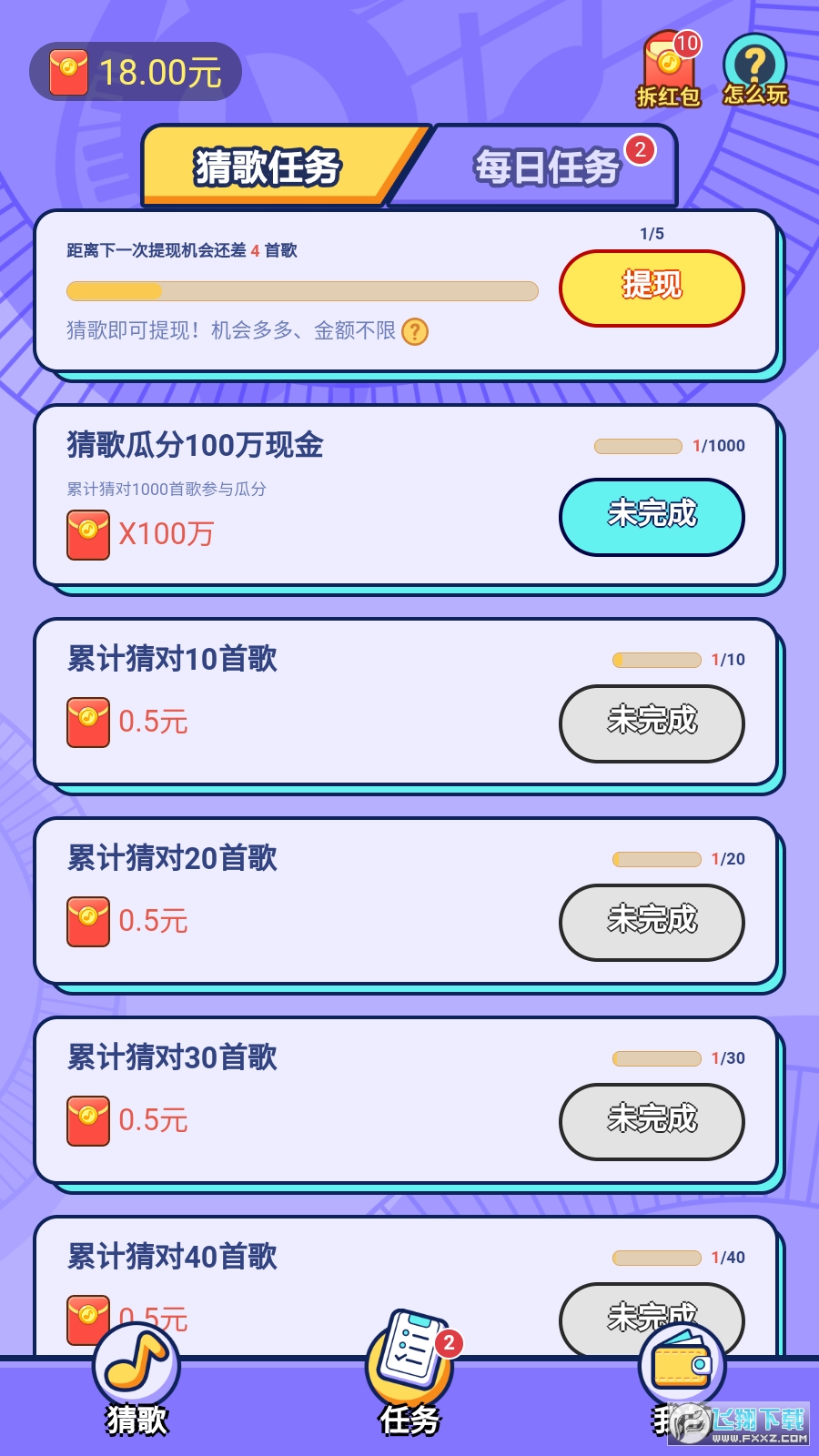Open the 拆红包 red packet icon
819x1456 pixels.
click(668, 69)
